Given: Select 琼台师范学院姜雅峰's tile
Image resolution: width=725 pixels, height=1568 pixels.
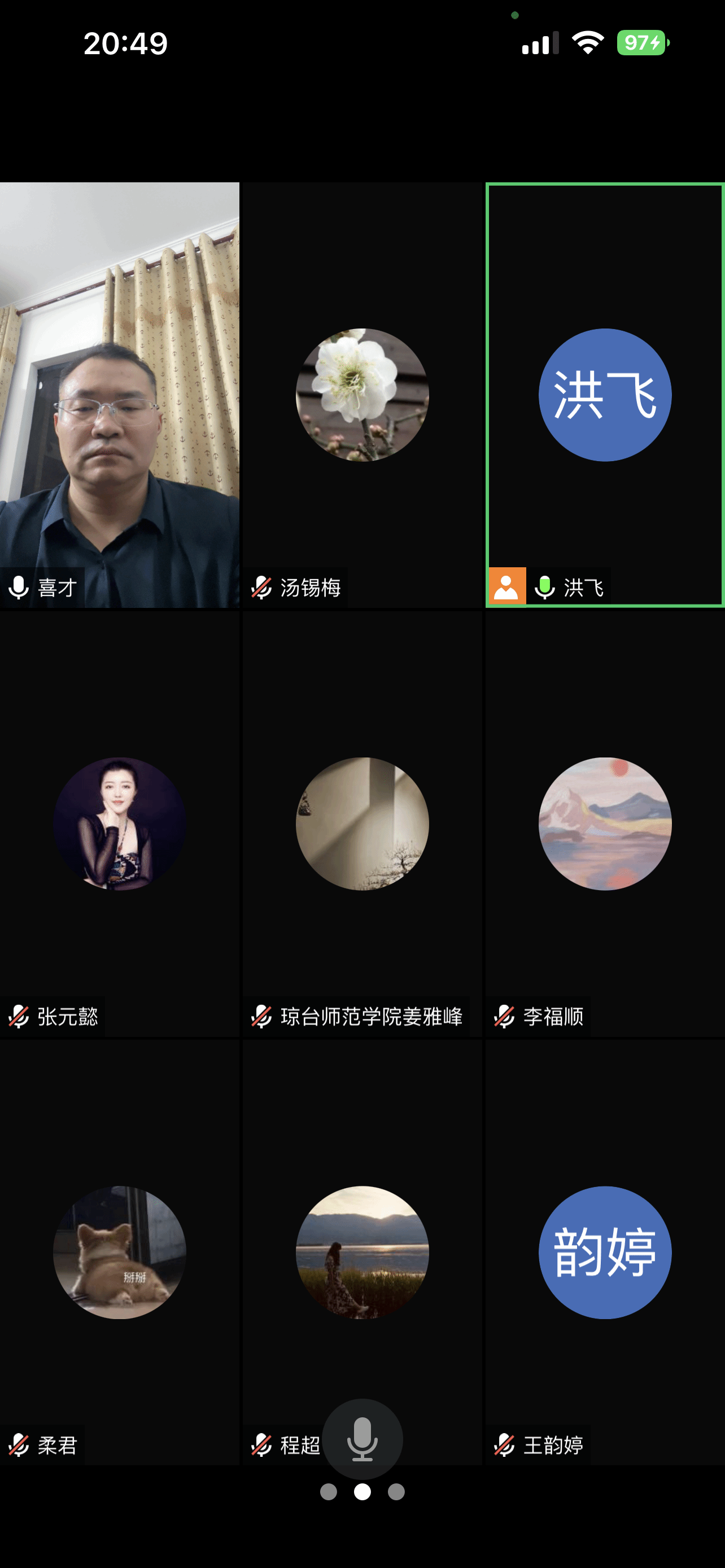Looking at the screenshot, I should 362,824.
